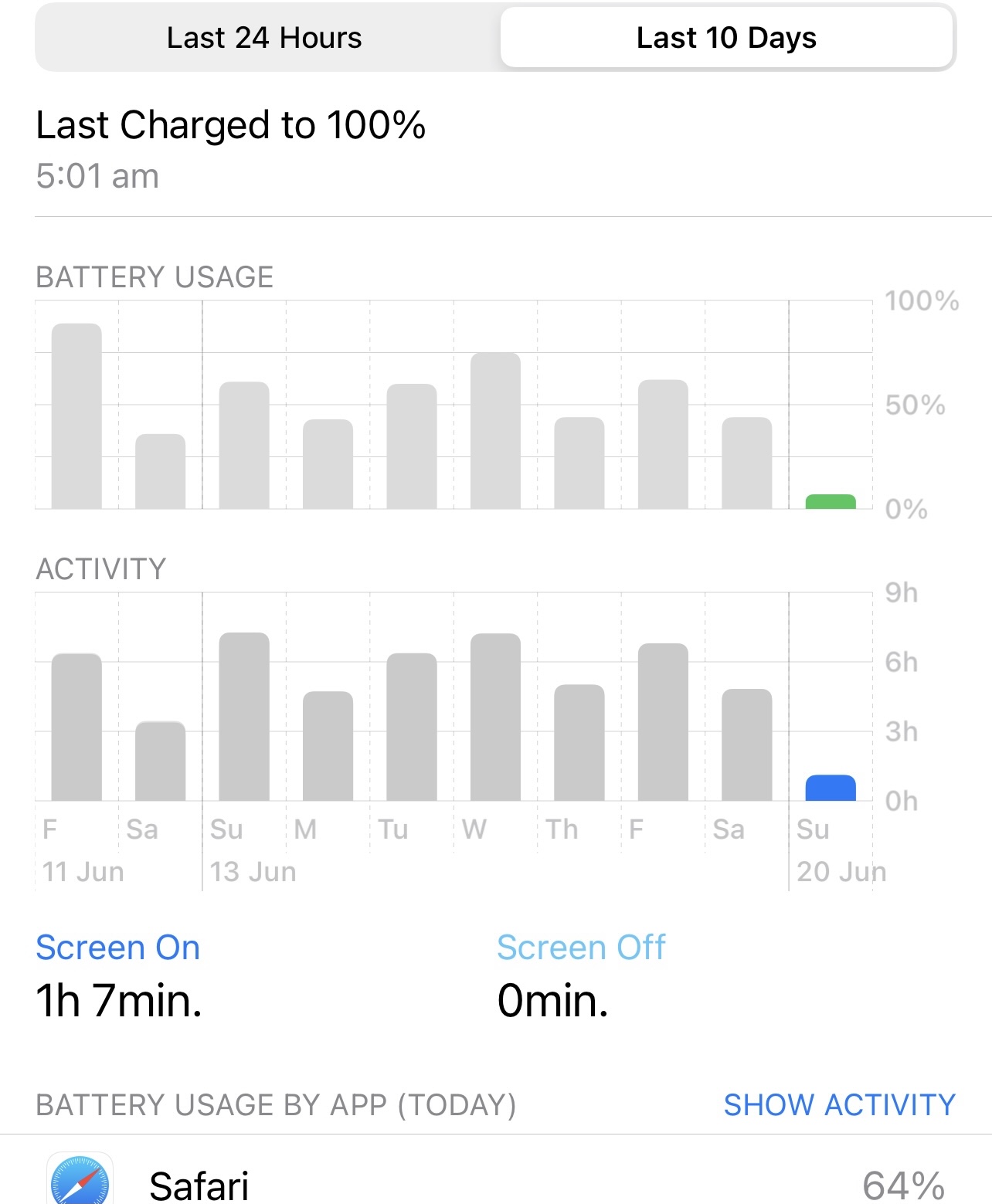This screenshot has height=1204, width=992.
Task: Select Friday 11 Jun battery usage bar
Action: [x=76, y=417]
